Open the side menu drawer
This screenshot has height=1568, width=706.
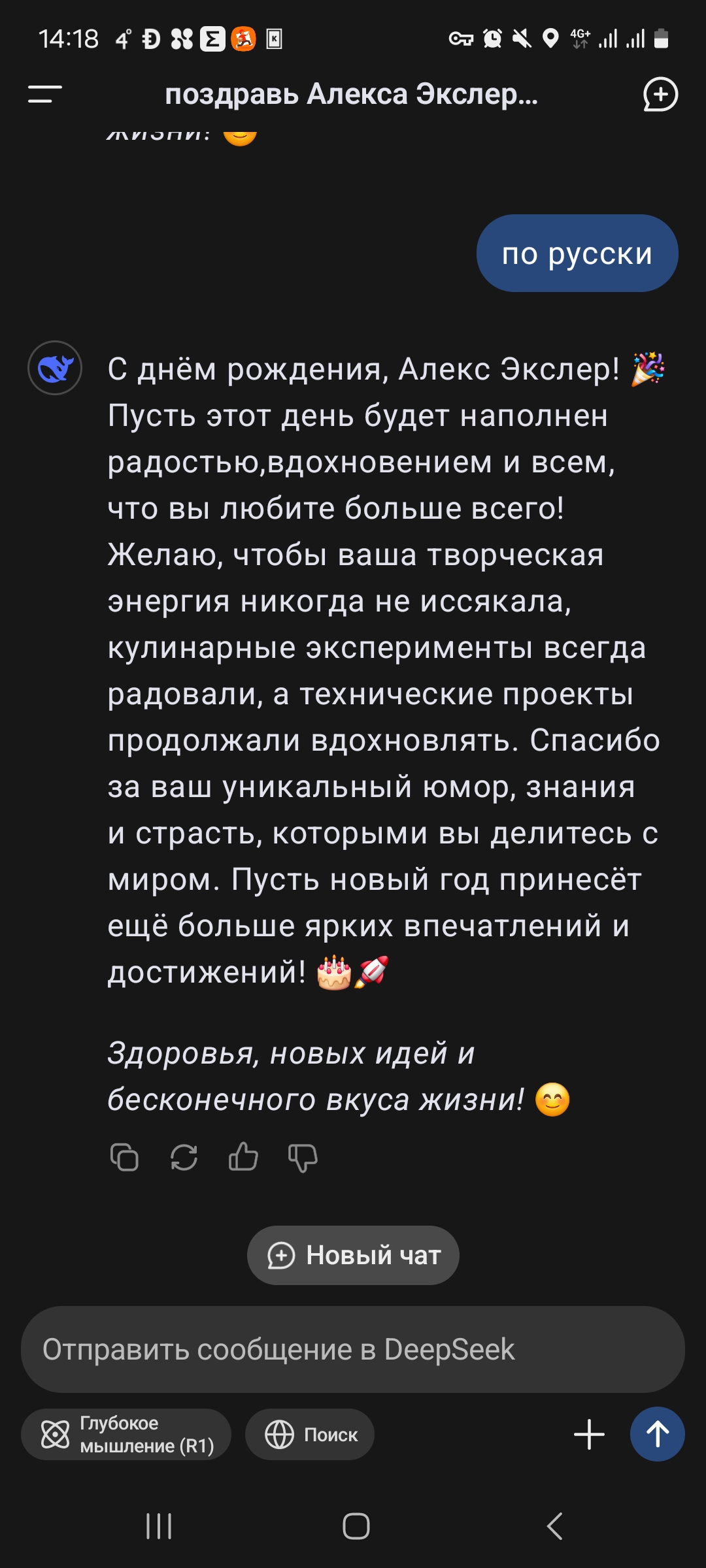coord(44,95)
